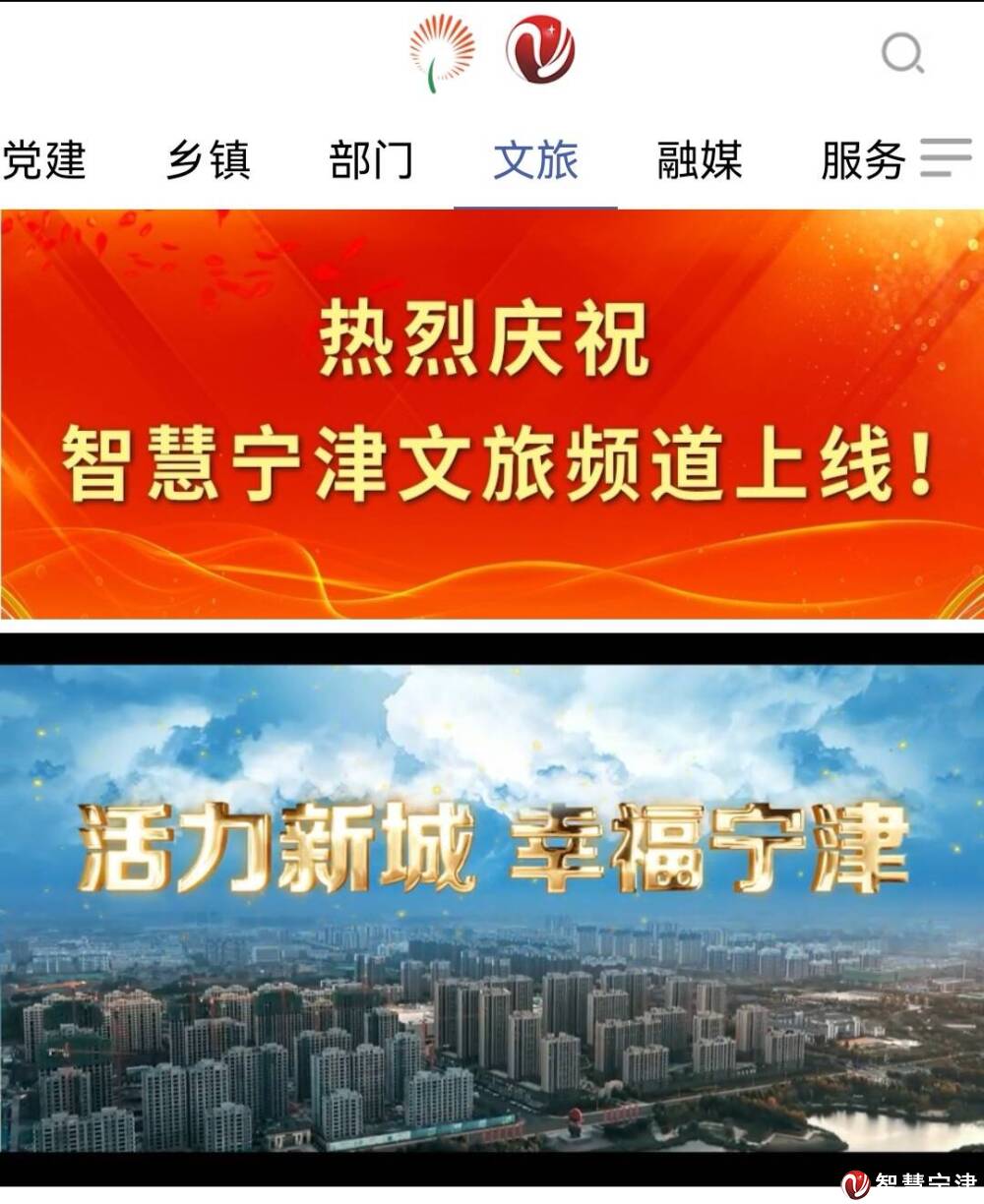
Task: Select the 部门 tab
Action: coord(371,160)
